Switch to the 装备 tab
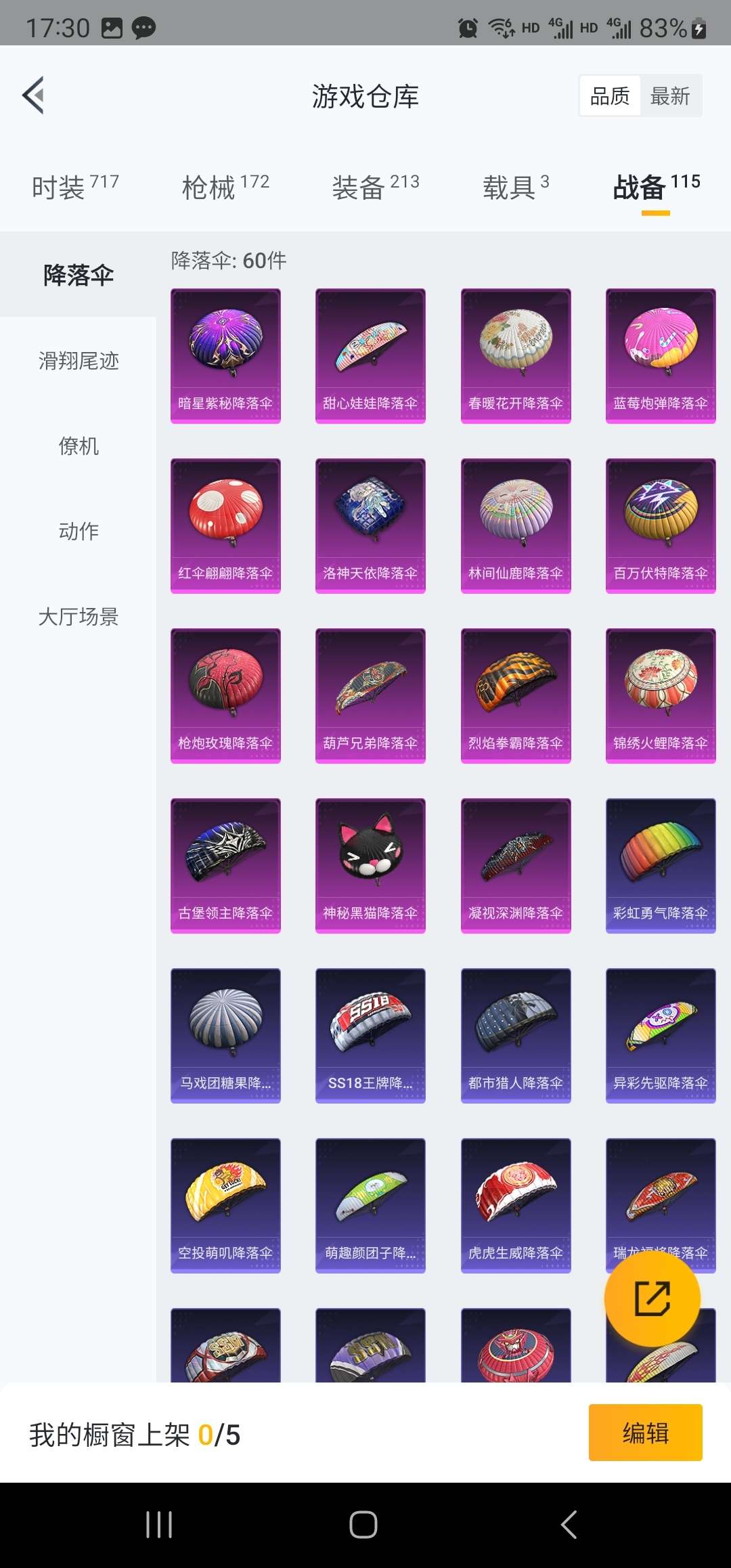 [376, 187]
